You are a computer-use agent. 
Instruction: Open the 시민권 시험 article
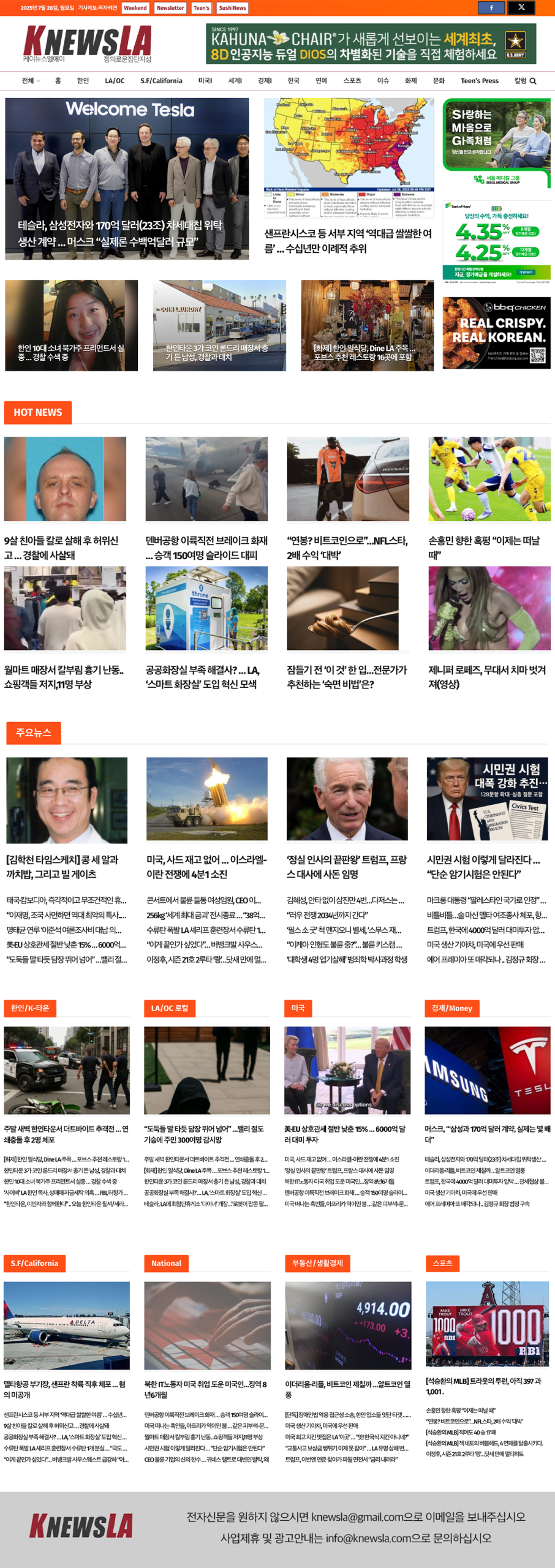pos(483,866)
